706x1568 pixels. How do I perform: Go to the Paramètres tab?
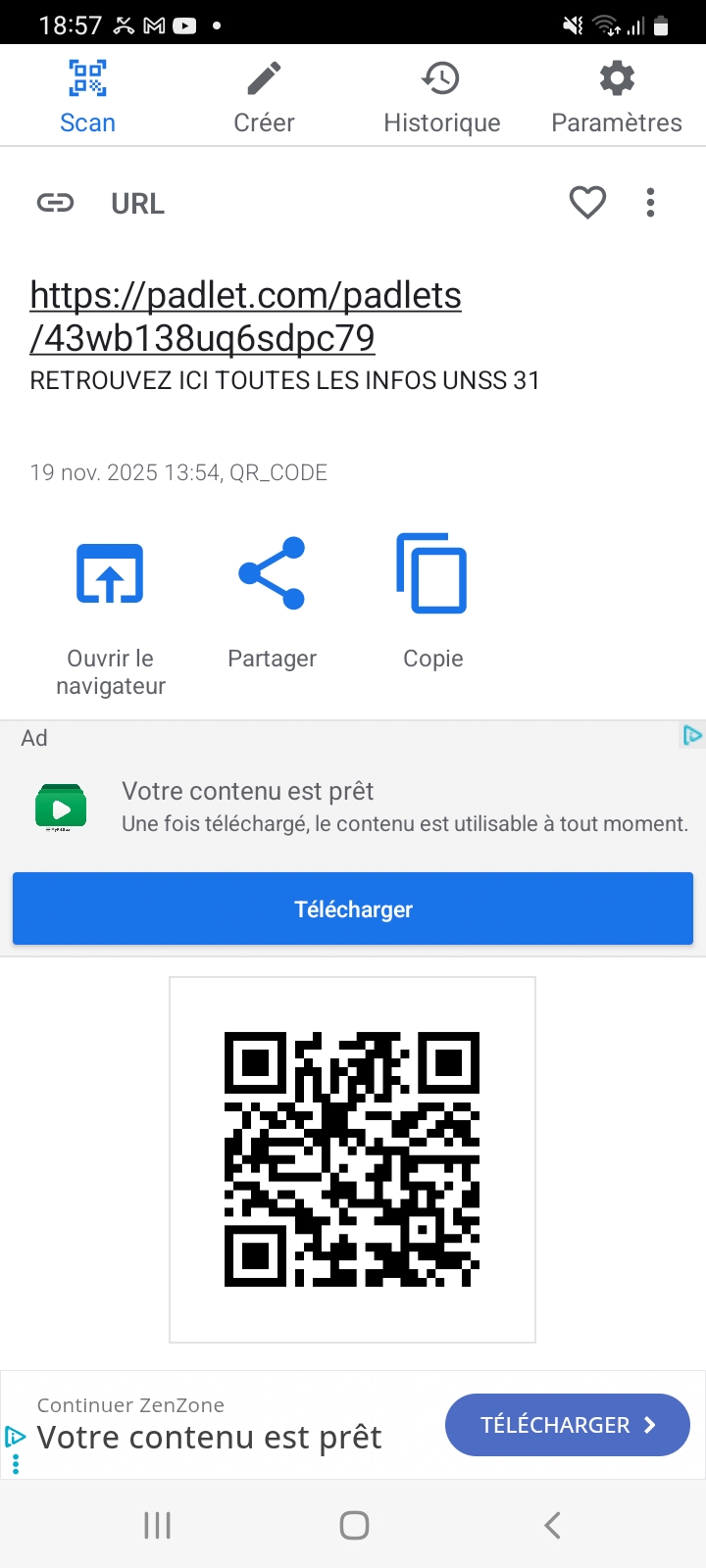[x=616, y=97]
